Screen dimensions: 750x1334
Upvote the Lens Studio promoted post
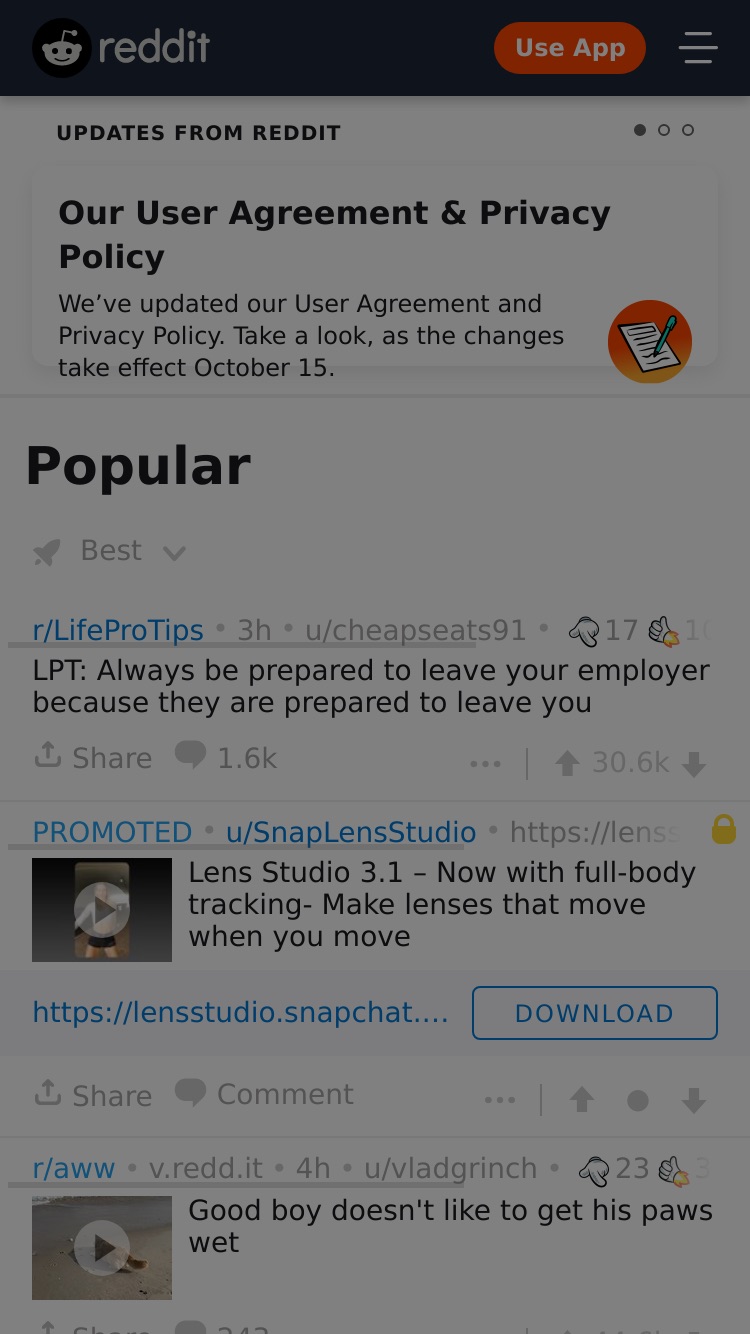click(x=582, y=1100)
